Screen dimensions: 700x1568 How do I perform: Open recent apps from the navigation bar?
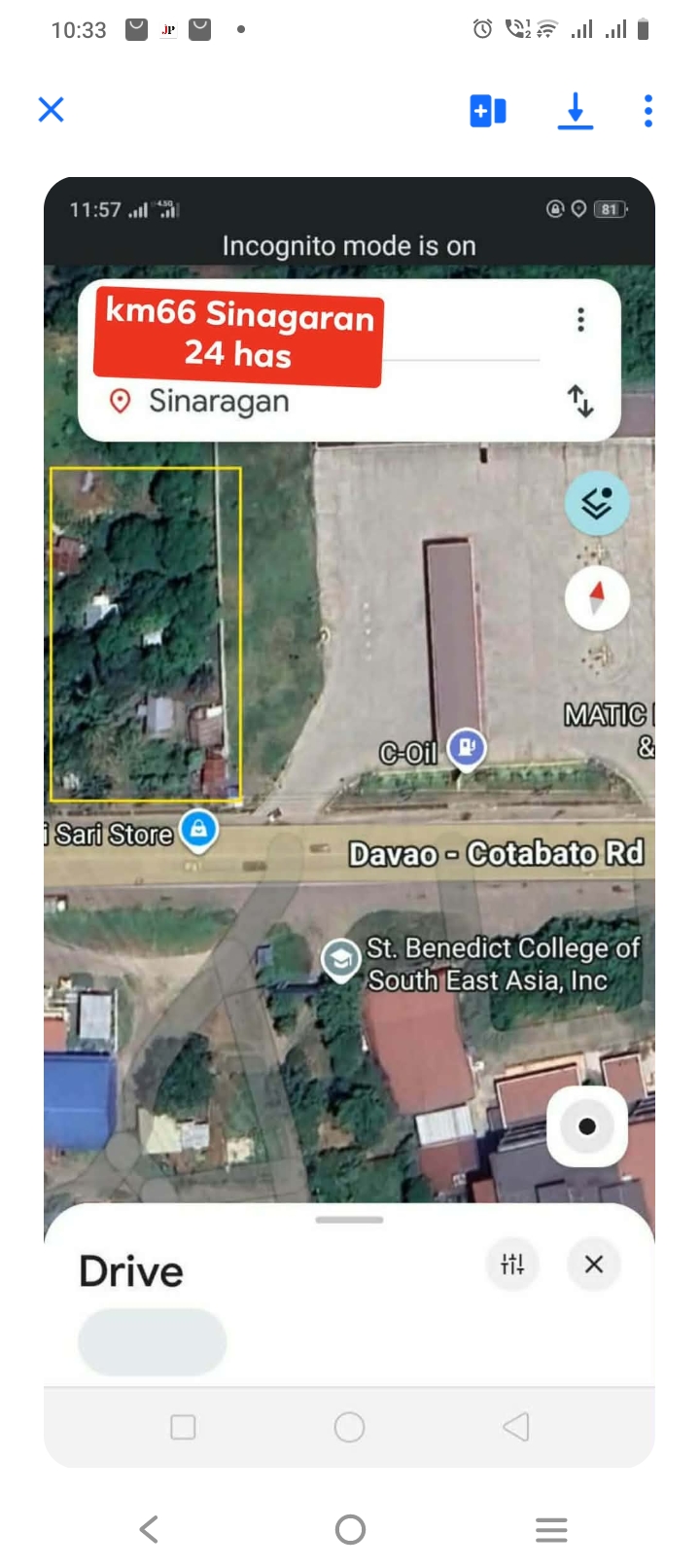pos(551,1529)
